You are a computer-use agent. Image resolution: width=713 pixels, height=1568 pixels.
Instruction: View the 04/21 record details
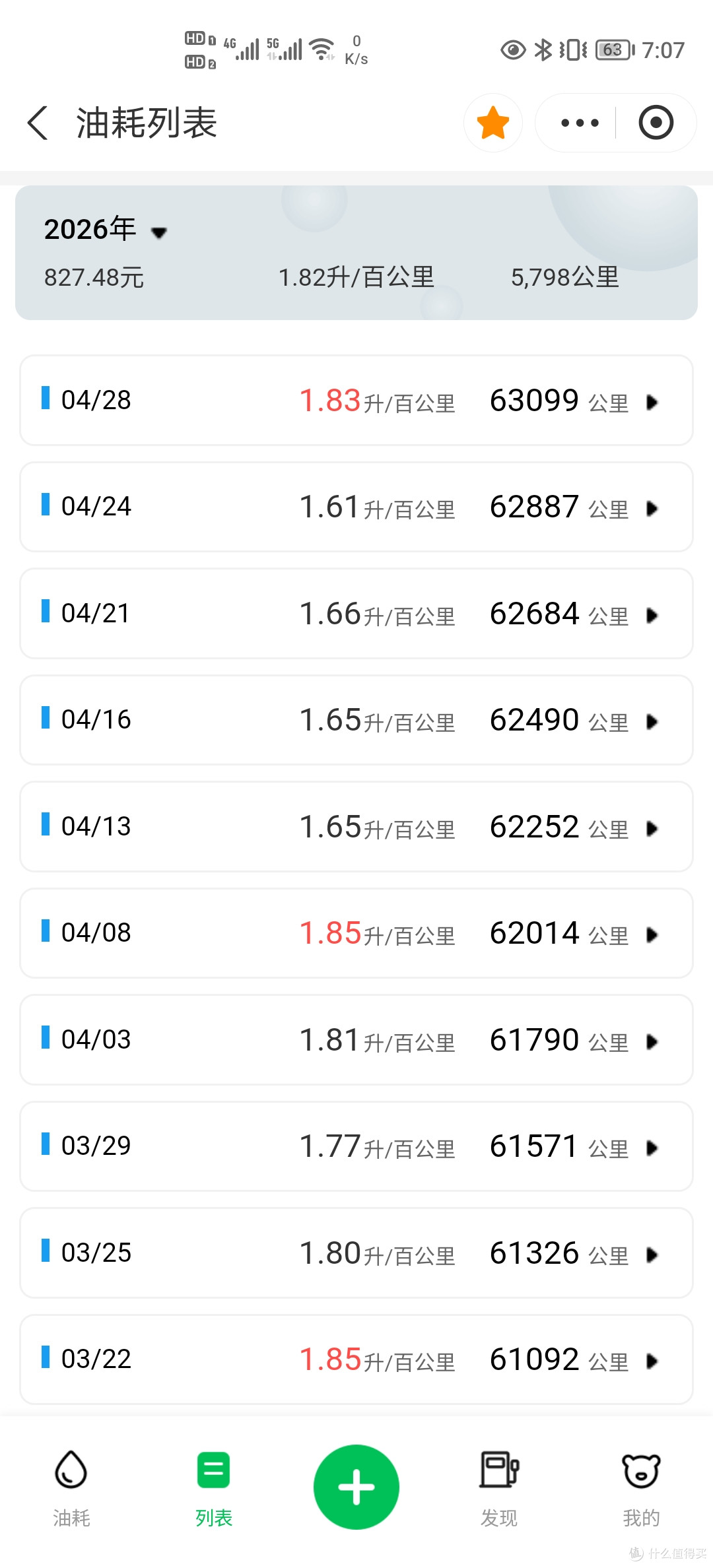click(356, 614)
